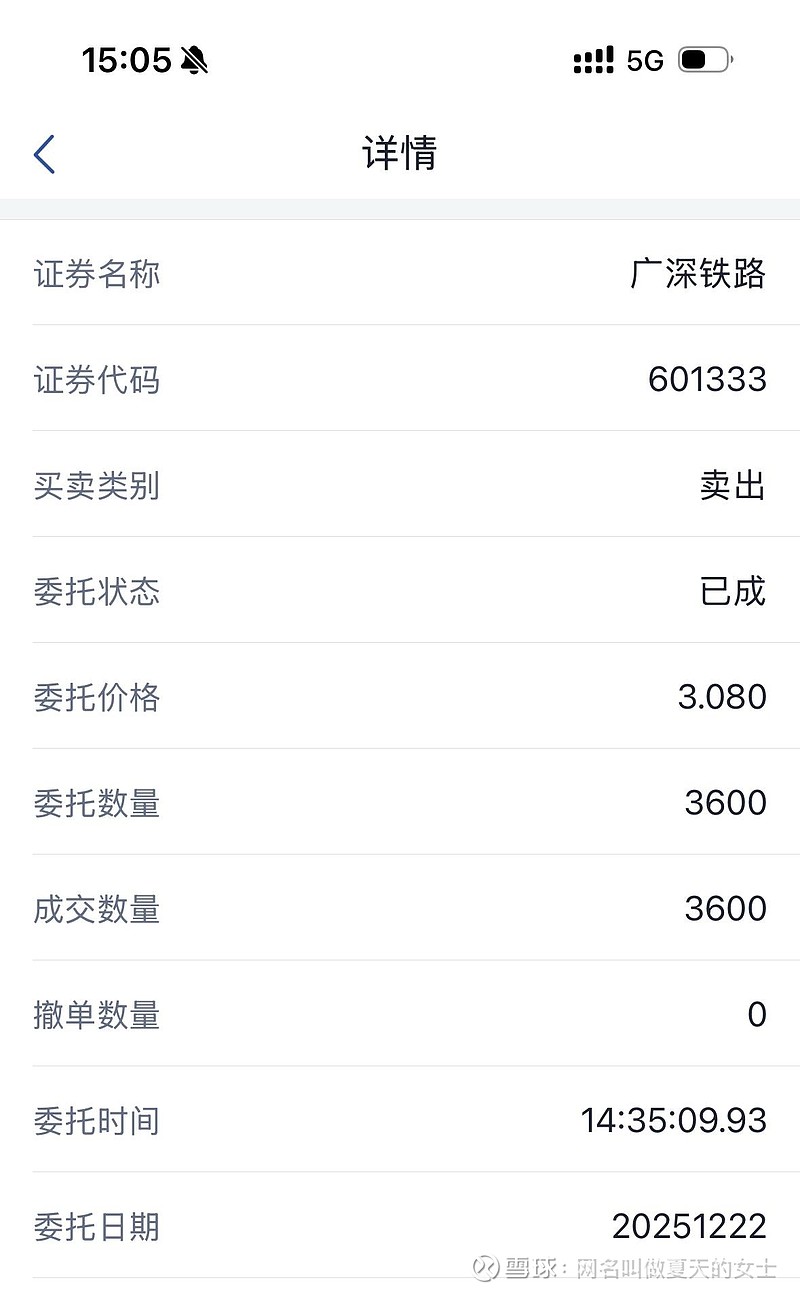Screen dimensions: 800x1293
Task: Expand the 买卖类别 row
Action: [x=400, y=486]
